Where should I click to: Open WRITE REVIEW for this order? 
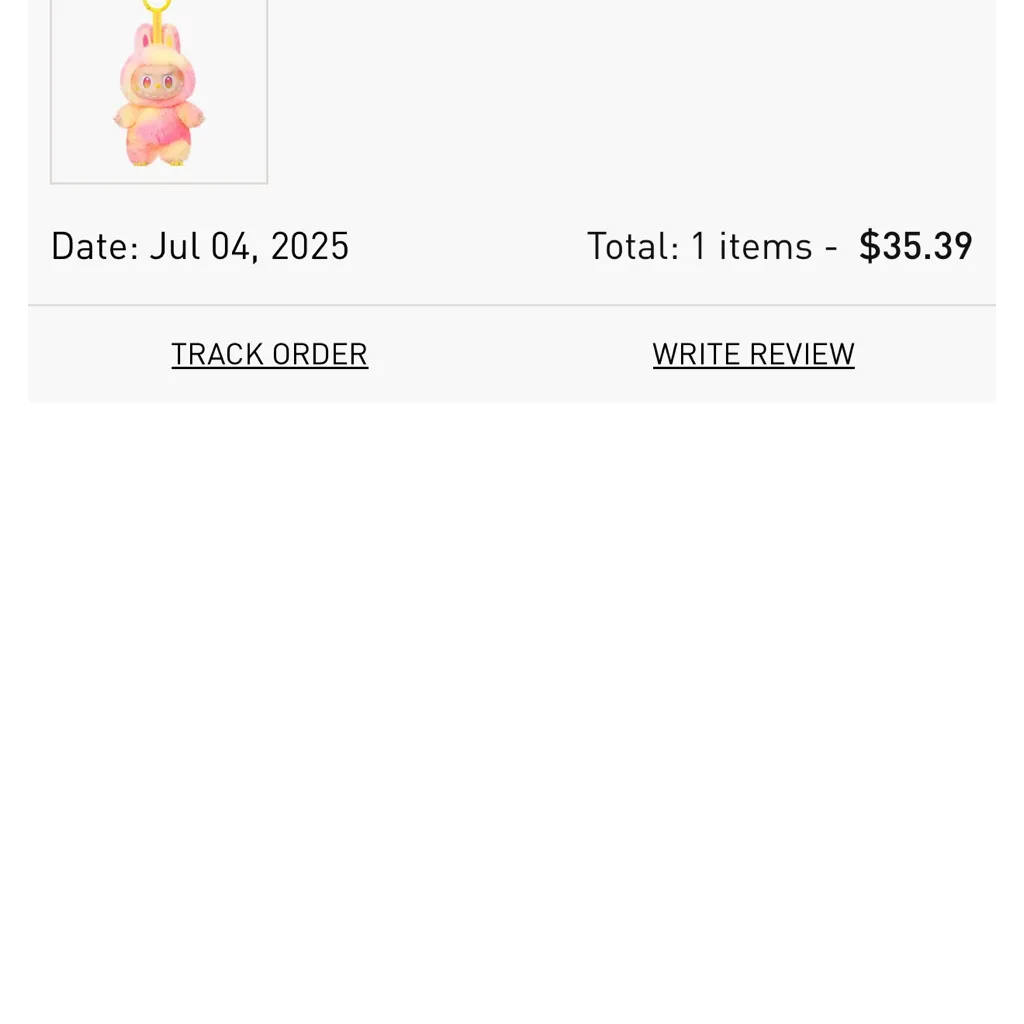coord(753,354)
